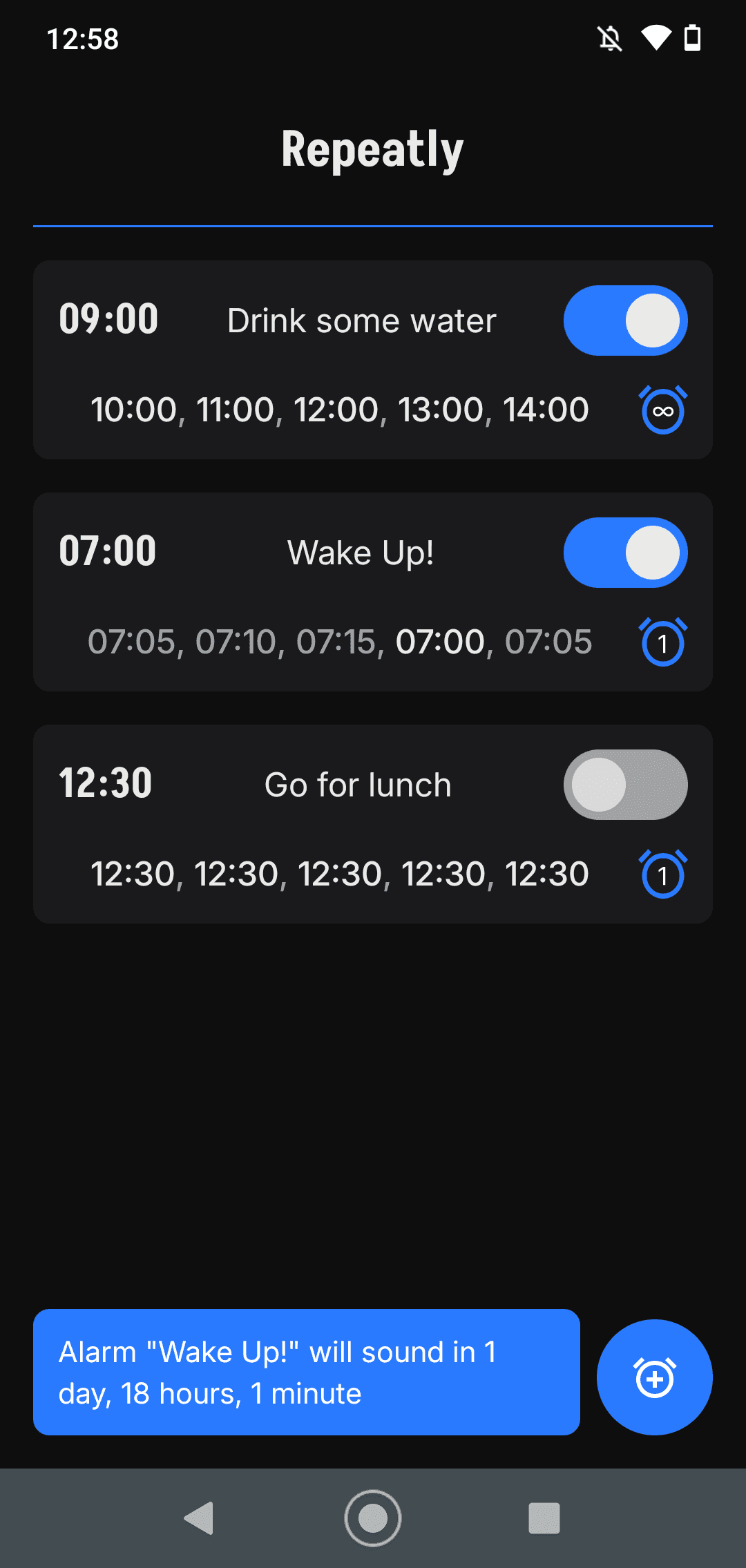
Task: Tap the infinite repeat alarm icon on Drink some water
Action: pos(661,409)
